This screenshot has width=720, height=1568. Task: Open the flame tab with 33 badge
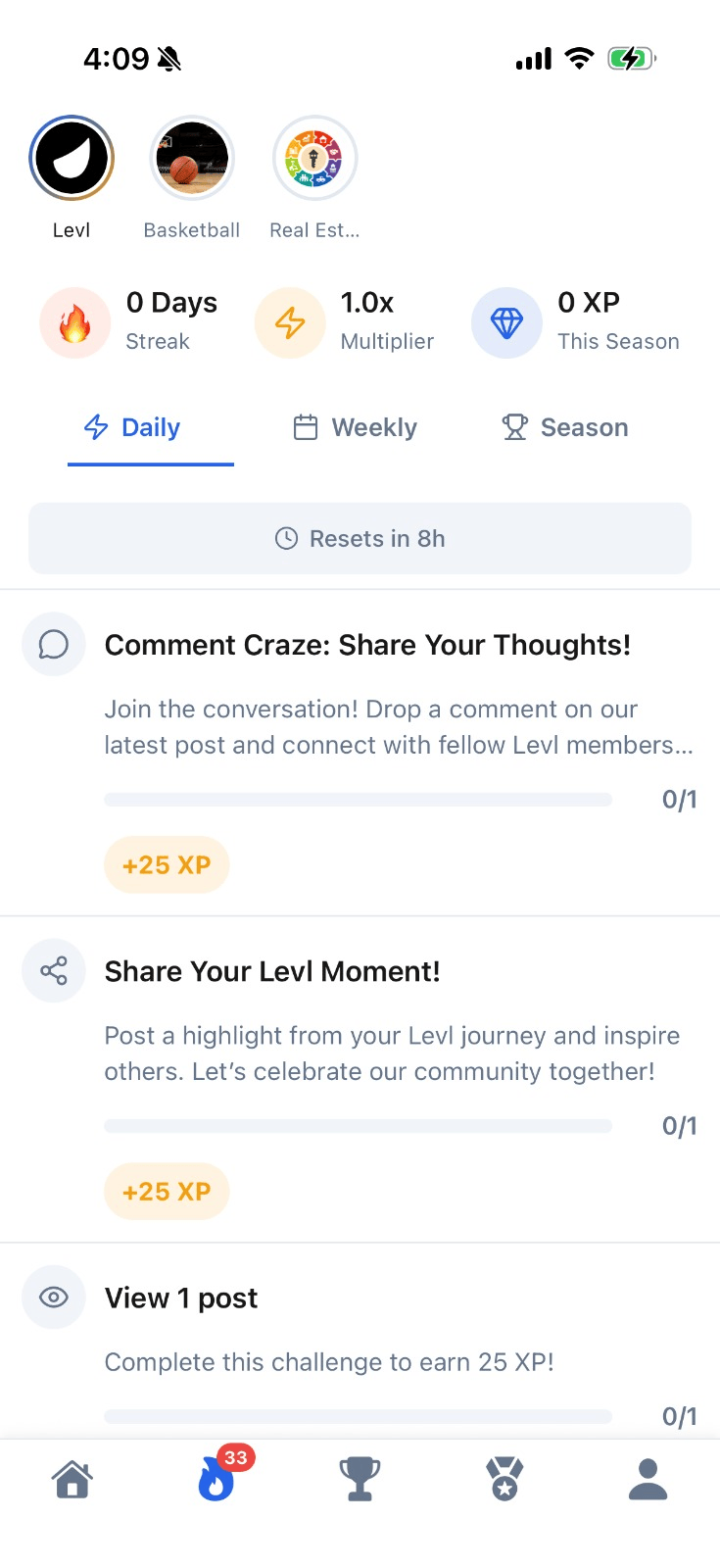(216, 1479)
